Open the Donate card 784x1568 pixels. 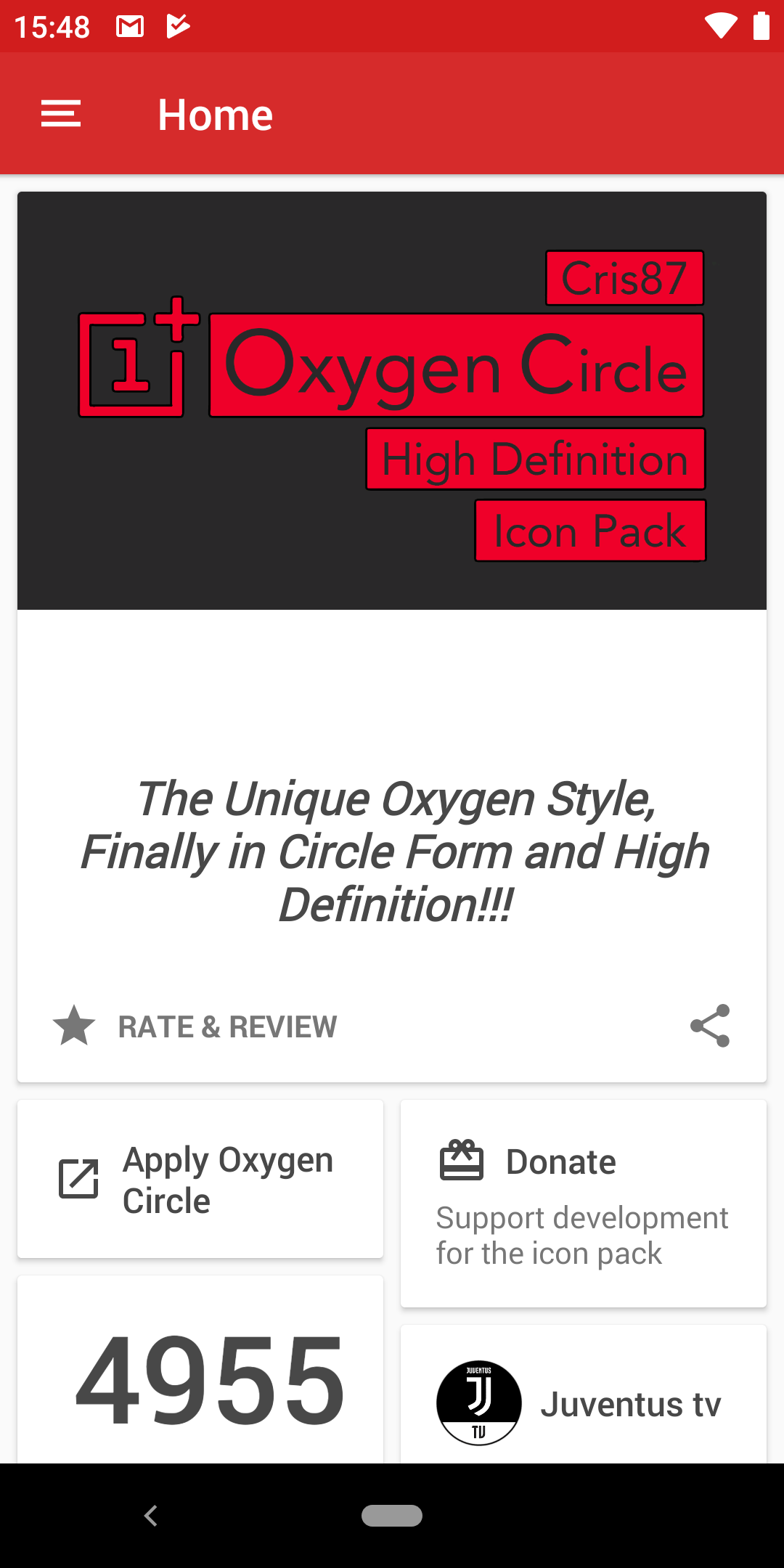[584, 1204]
